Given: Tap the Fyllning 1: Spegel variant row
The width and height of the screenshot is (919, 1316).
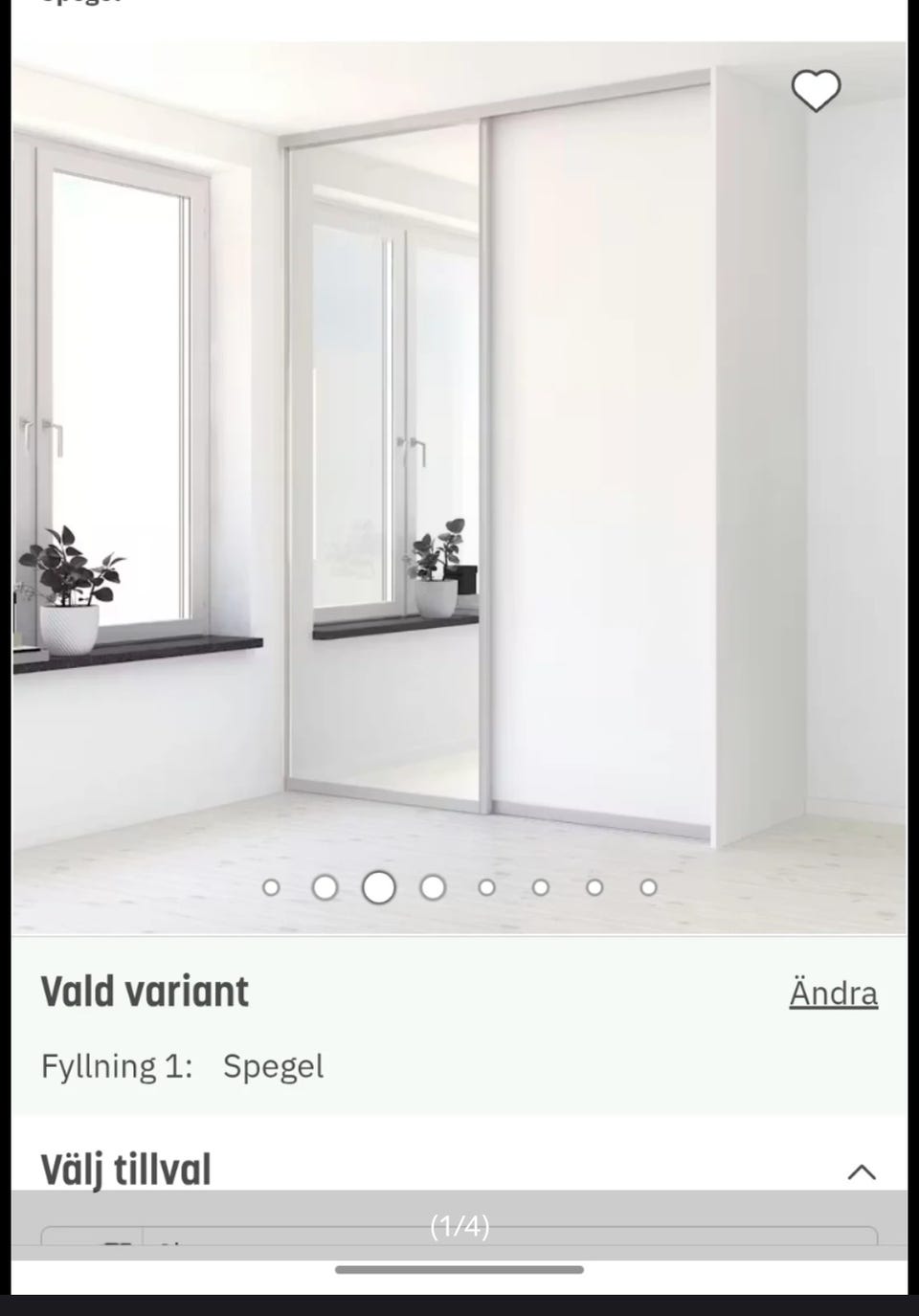Looking at the screenshot, I should pos(182,1066).
